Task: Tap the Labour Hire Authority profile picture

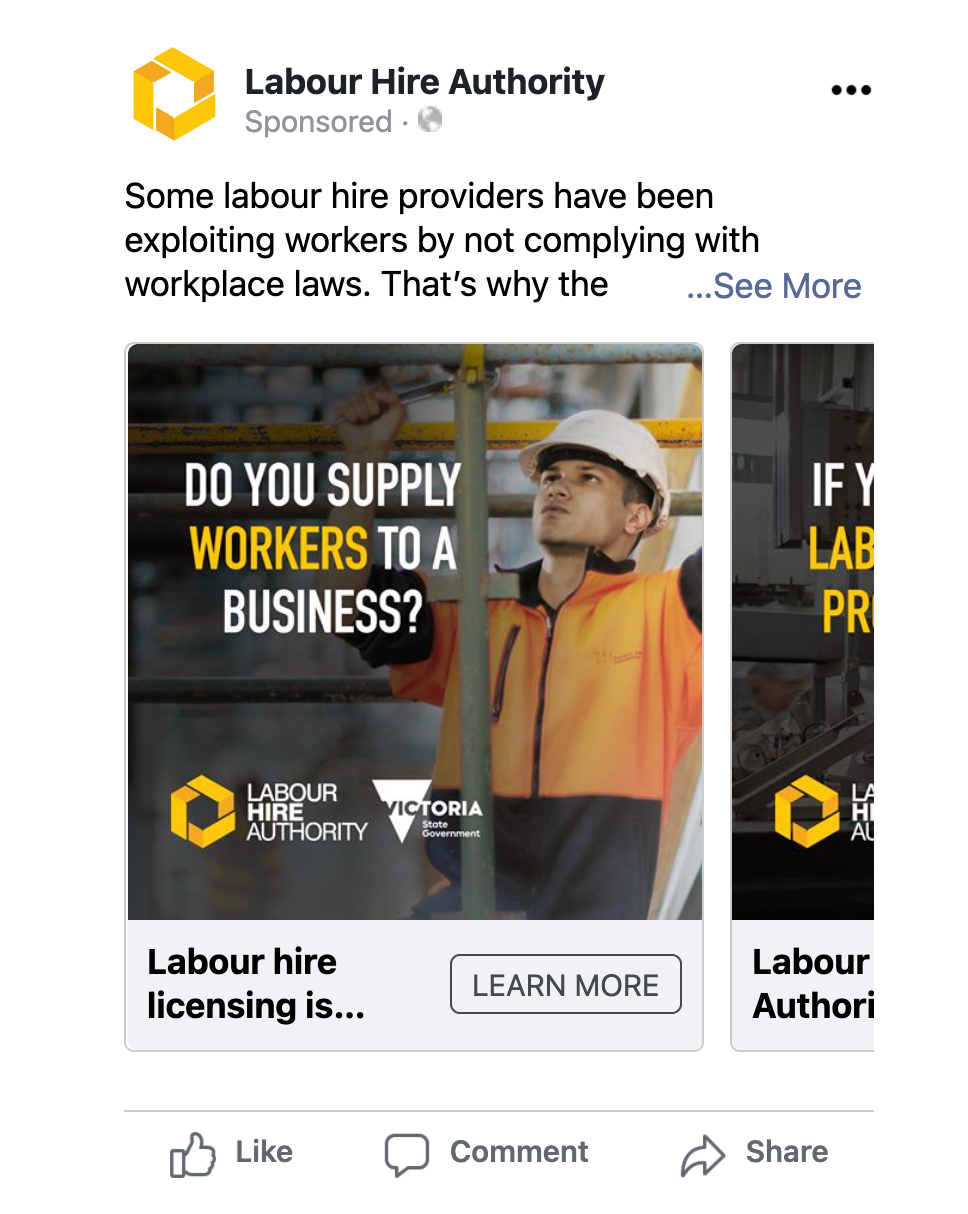Action: (x=174, y=94)
